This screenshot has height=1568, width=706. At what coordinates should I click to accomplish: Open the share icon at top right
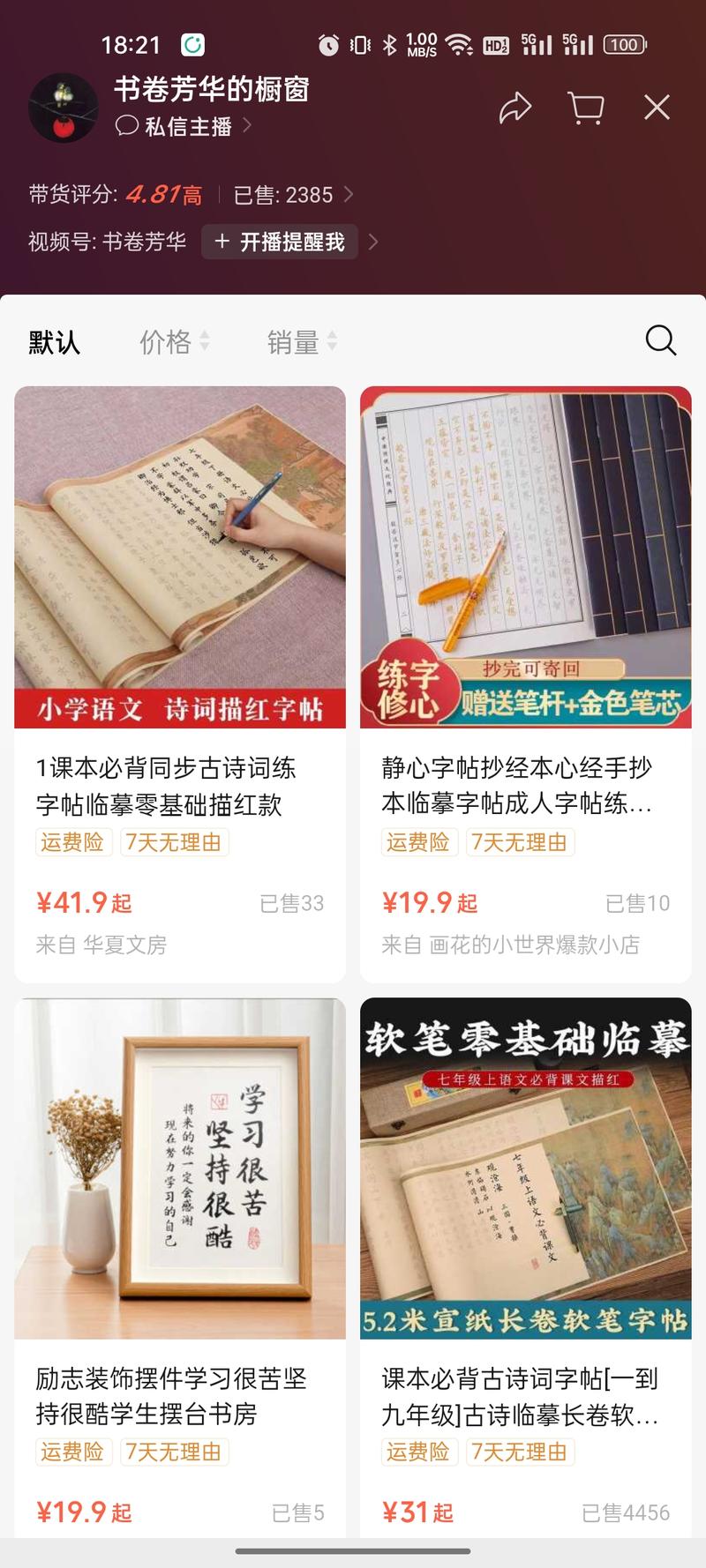pyautogui.click(x=514, y=108)
